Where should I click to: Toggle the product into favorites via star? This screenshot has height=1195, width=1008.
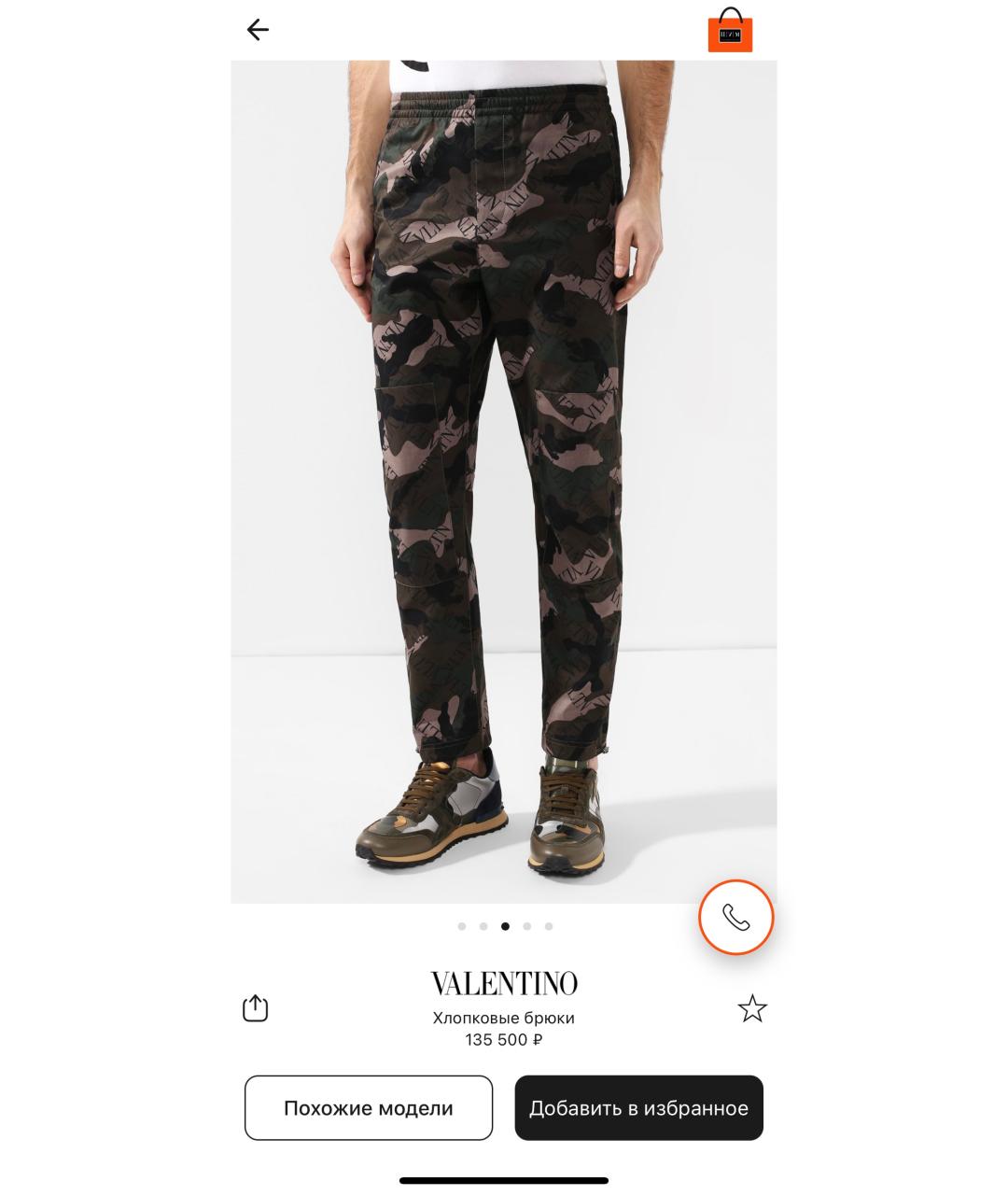[753, 1008]
